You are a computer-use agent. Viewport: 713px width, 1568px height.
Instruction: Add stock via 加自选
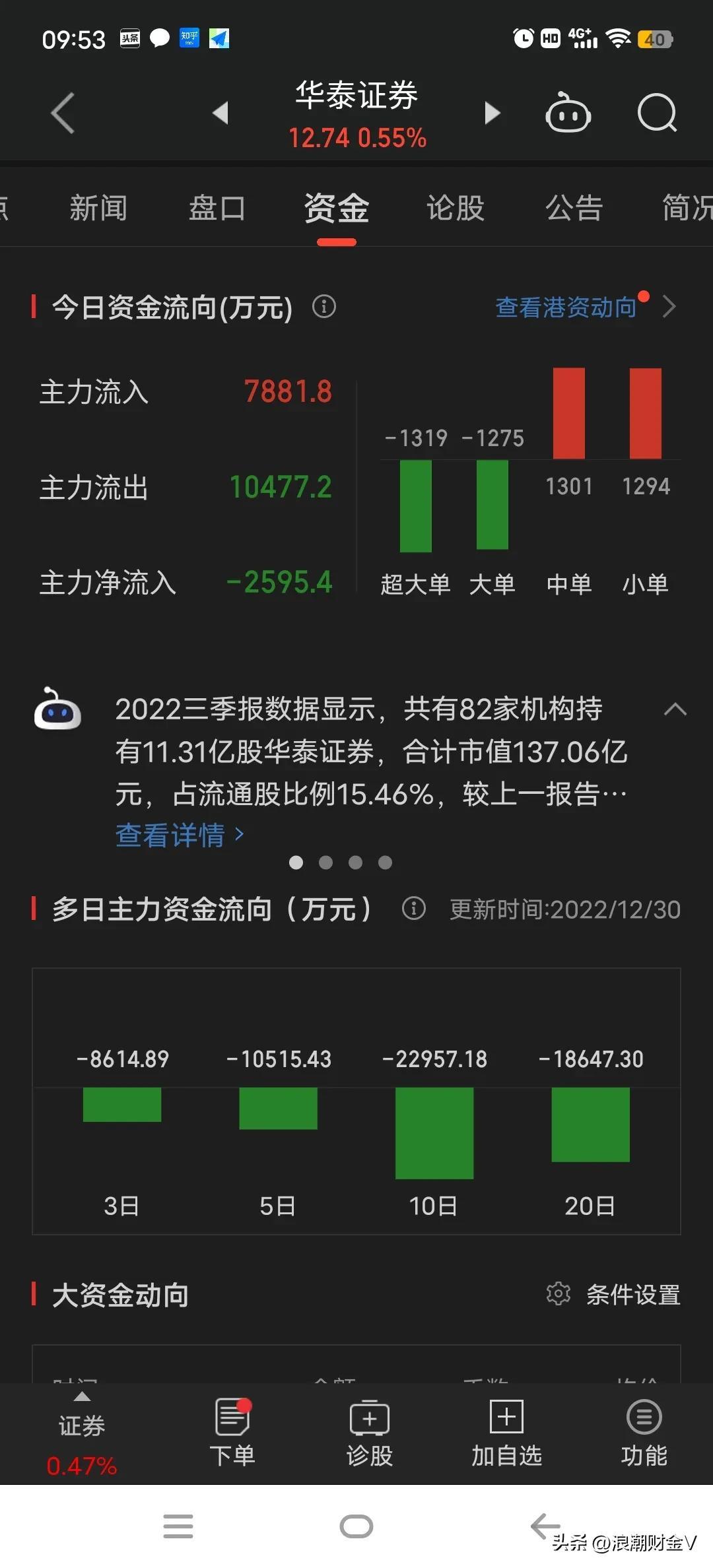[x=506, y=1433]
